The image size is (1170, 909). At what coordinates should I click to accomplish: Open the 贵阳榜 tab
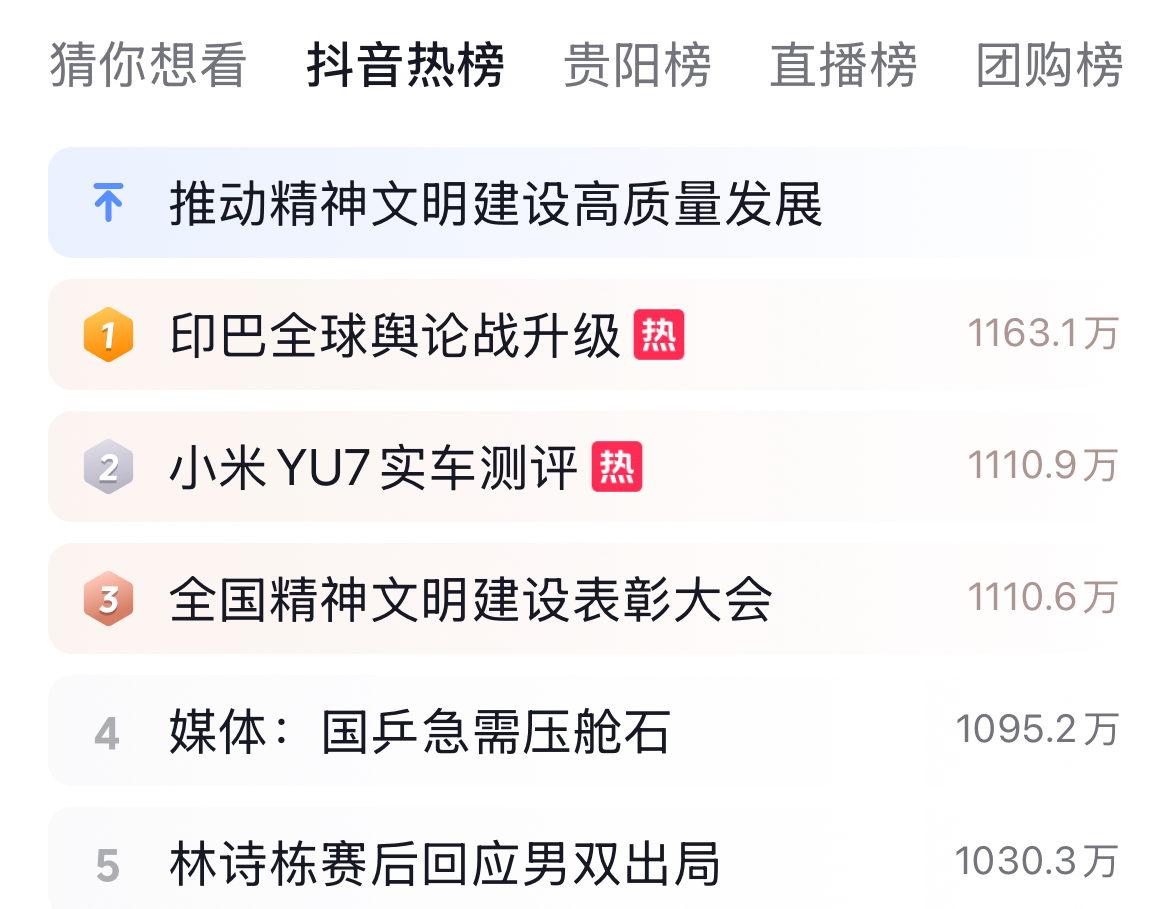click(637, 66)
